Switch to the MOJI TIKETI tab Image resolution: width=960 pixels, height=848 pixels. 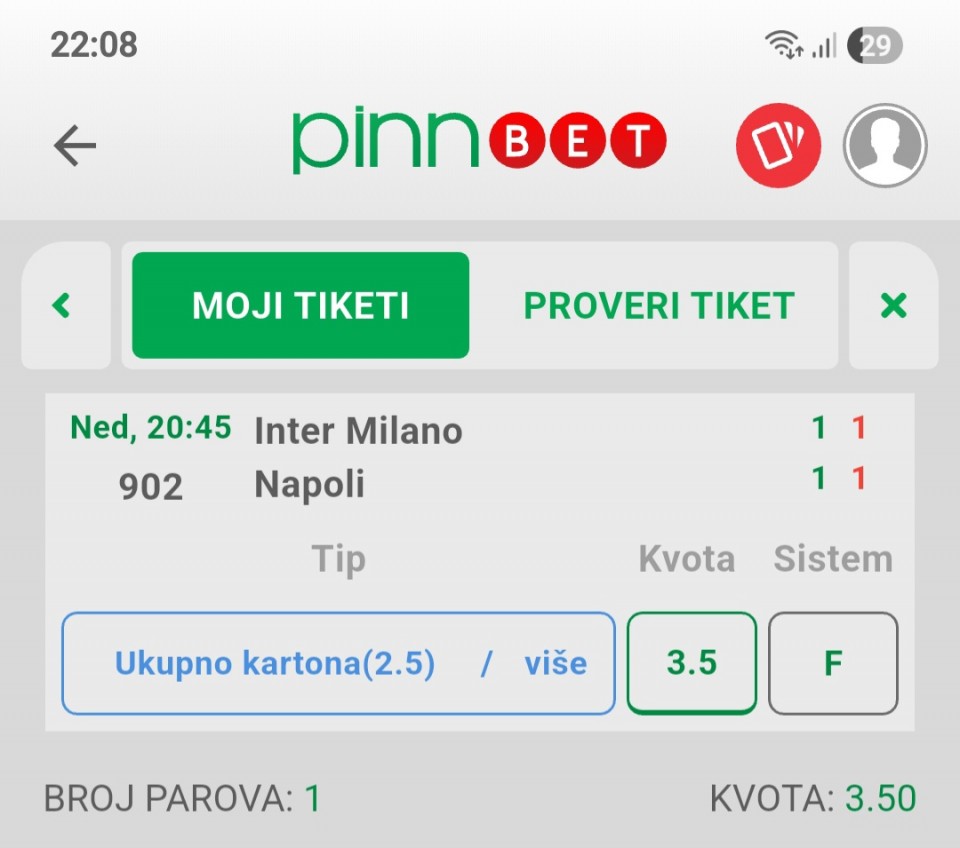[300, 305]
